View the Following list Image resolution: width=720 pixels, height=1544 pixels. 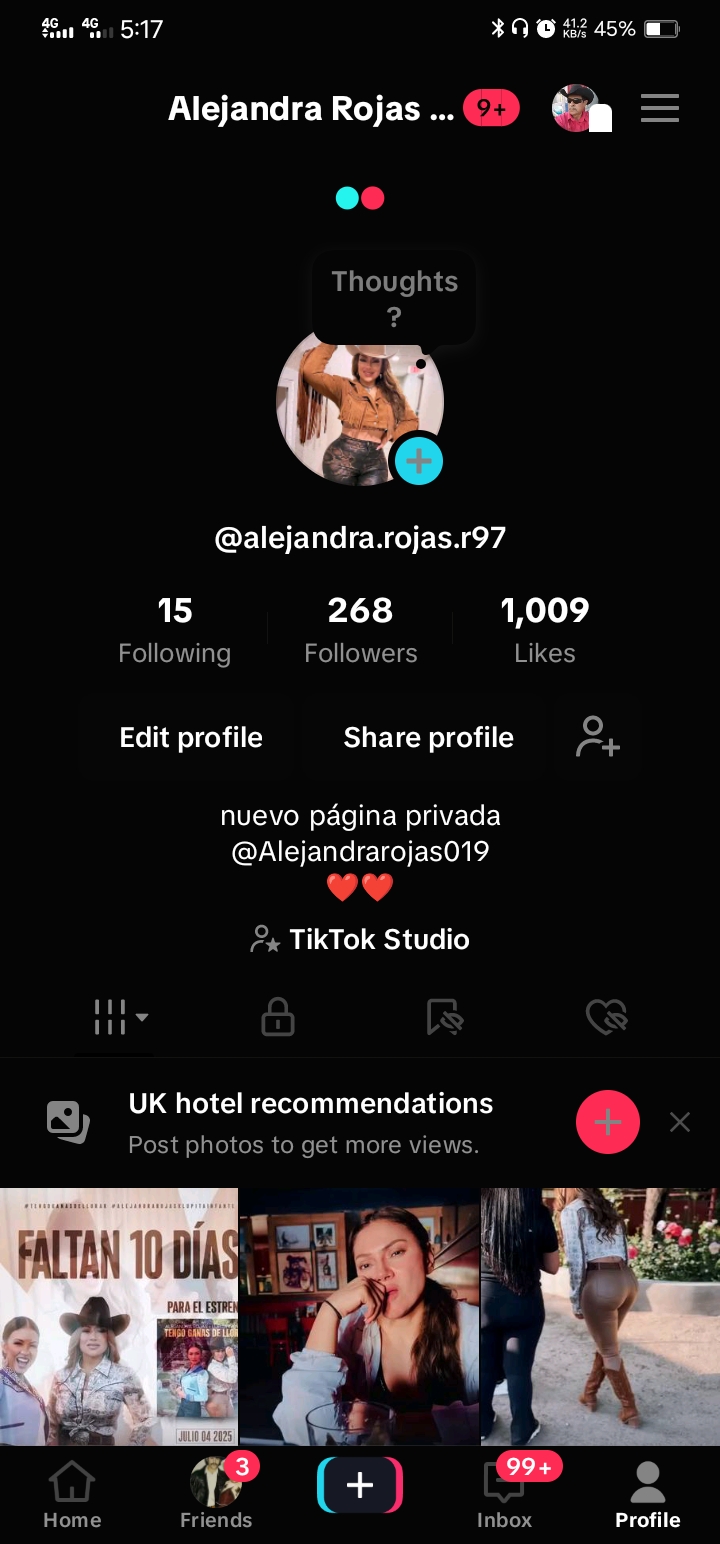(x=175, y=630)
